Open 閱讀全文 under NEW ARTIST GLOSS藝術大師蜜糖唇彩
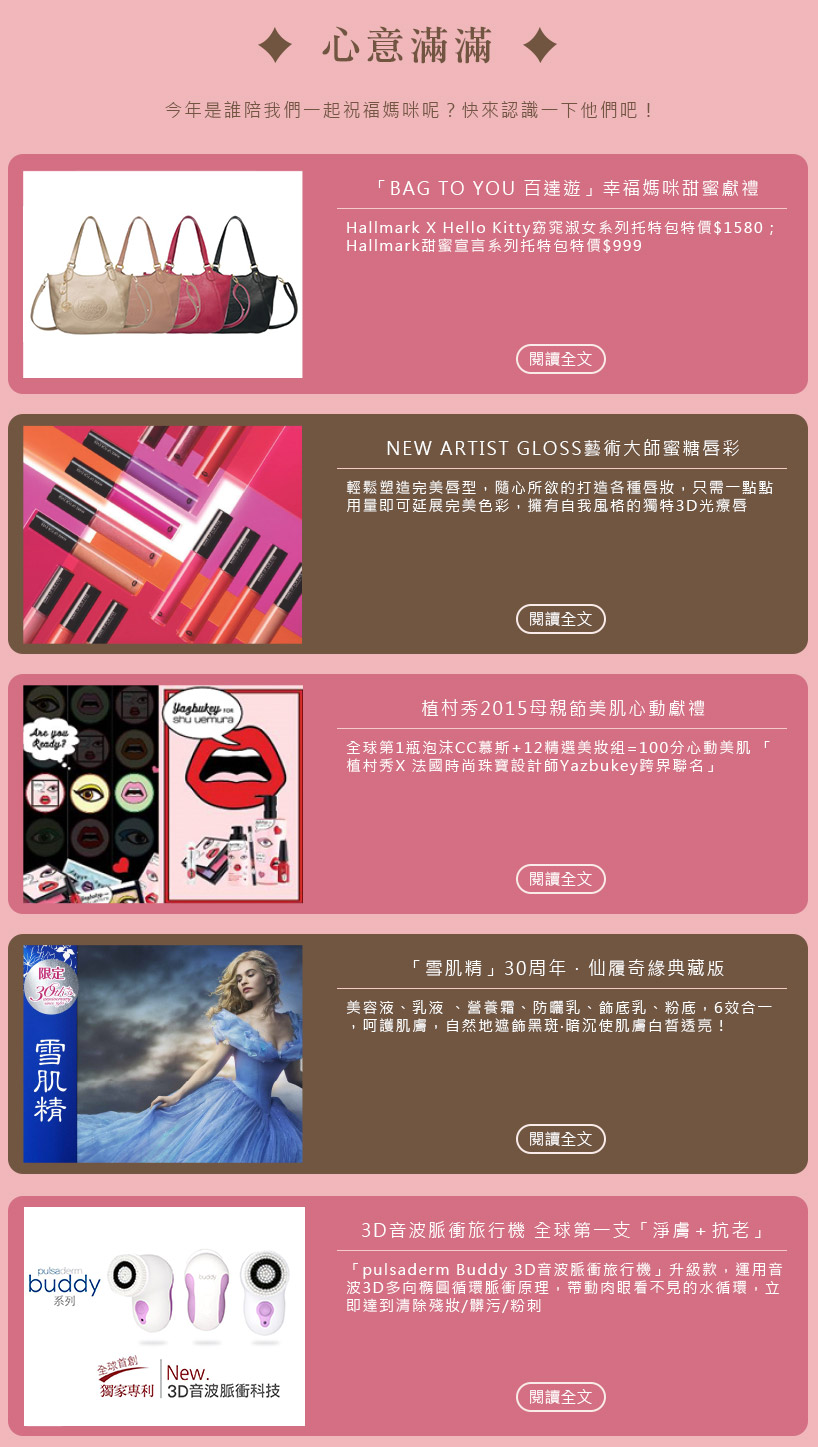The width and height of the screenshot is (818, 1447). coord(561,619)
